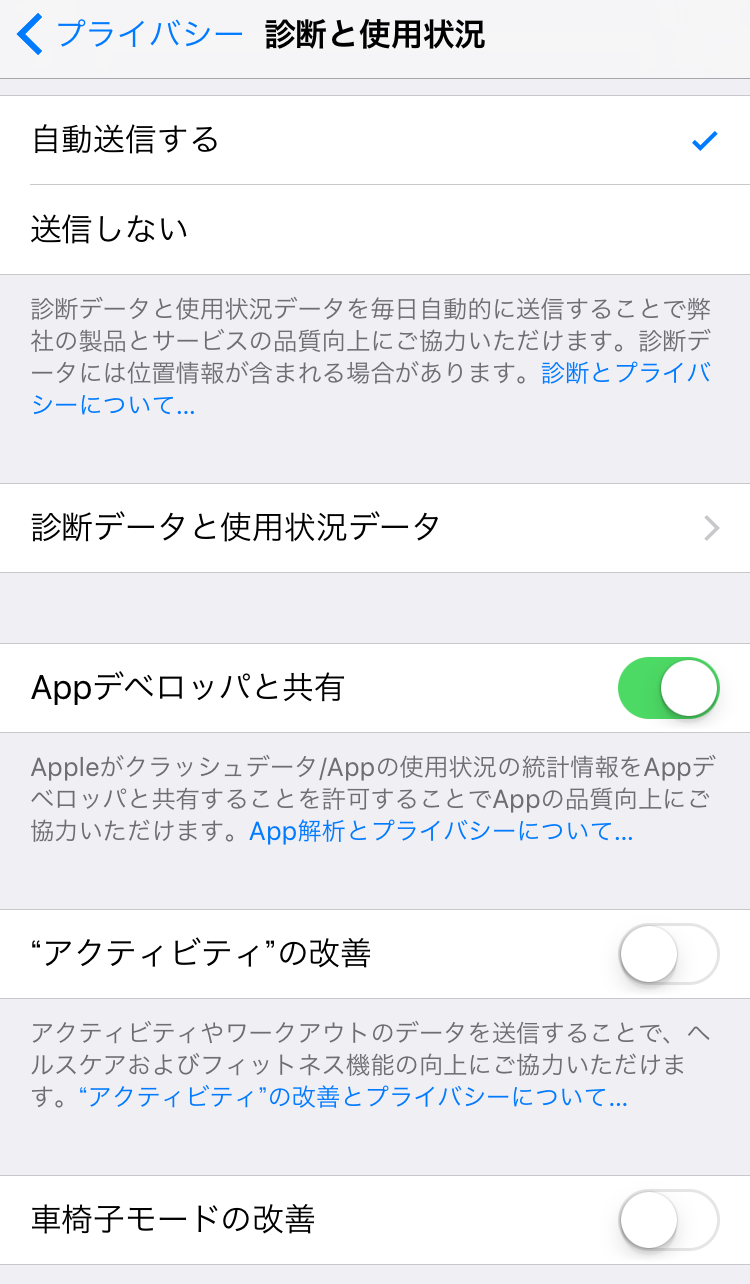
Task: Enable "アクティビティ"の改善 switch
Action: click(x=668, y=954)
